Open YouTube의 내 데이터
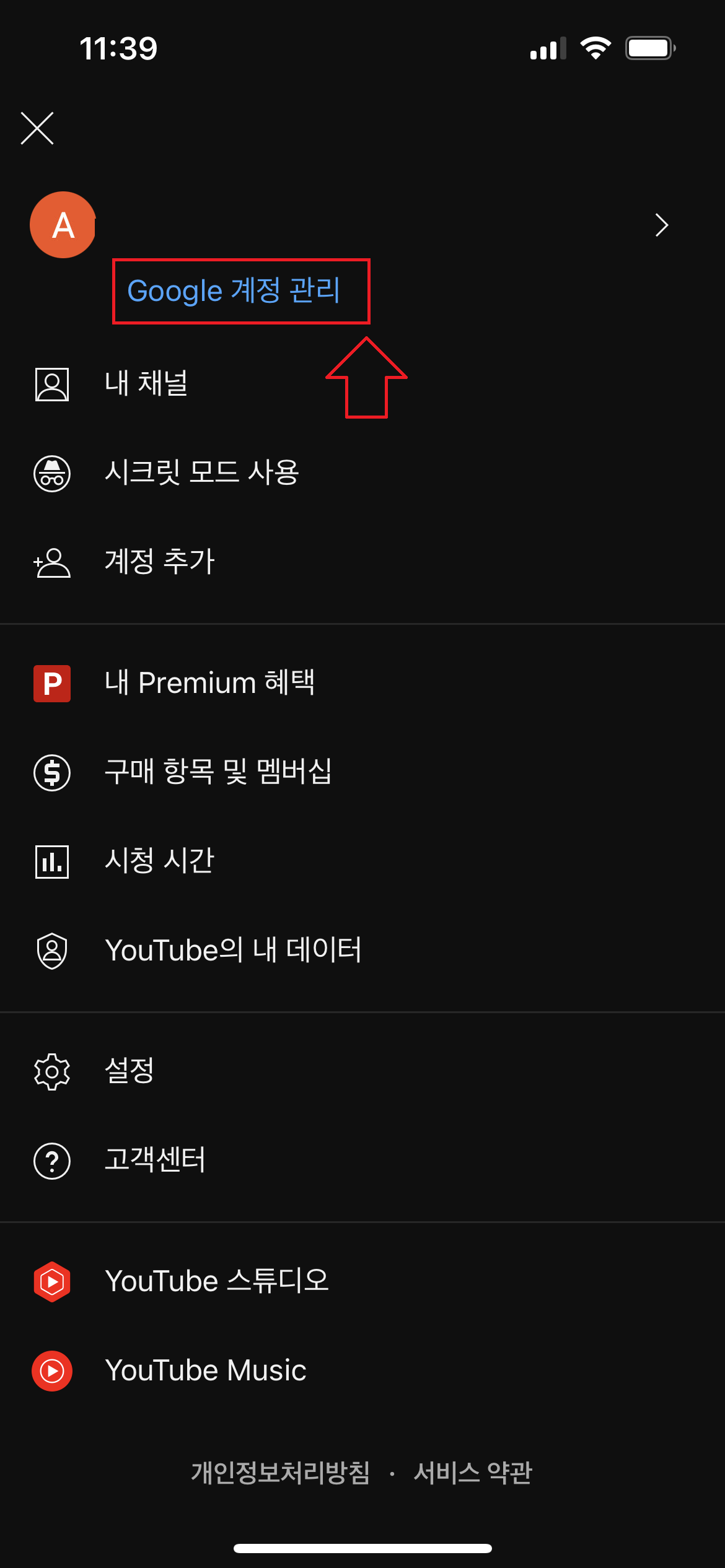The height and width of the screenshot is (1568, 725). [x=362, y=951]
